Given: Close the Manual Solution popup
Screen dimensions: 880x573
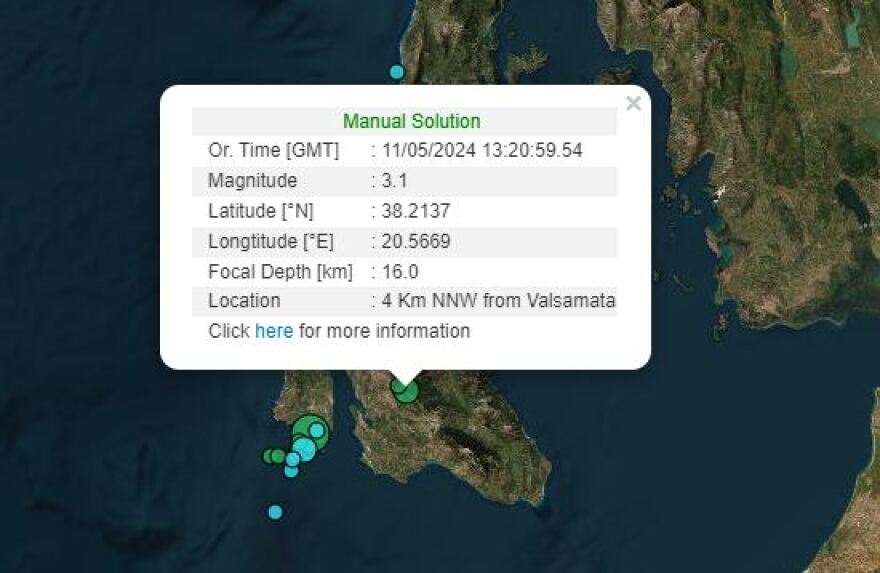Looking at the screenshot, I should [x=633, y=103].
